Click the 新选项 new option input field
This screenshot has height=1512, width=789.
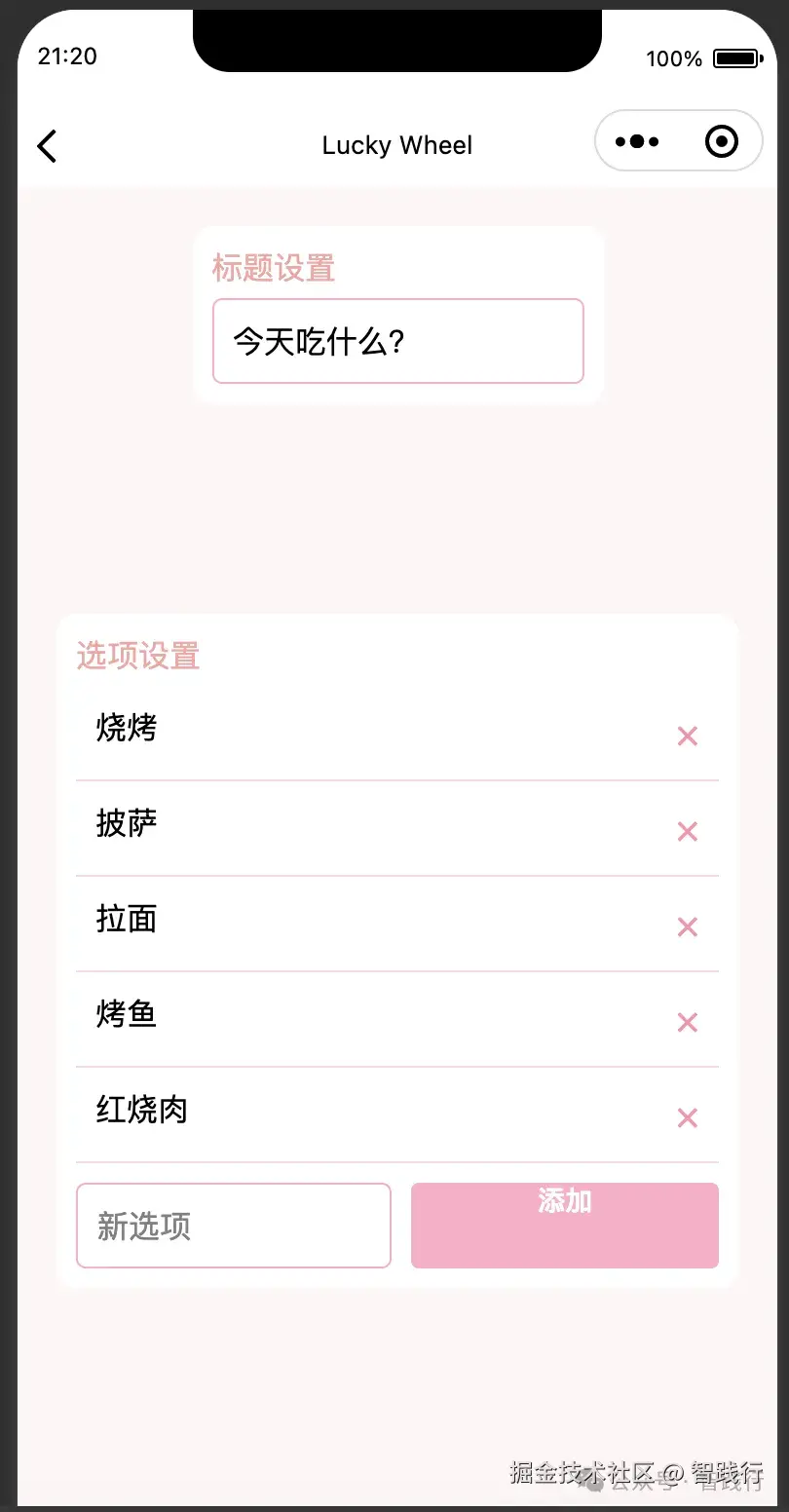tap(233, 1225)
